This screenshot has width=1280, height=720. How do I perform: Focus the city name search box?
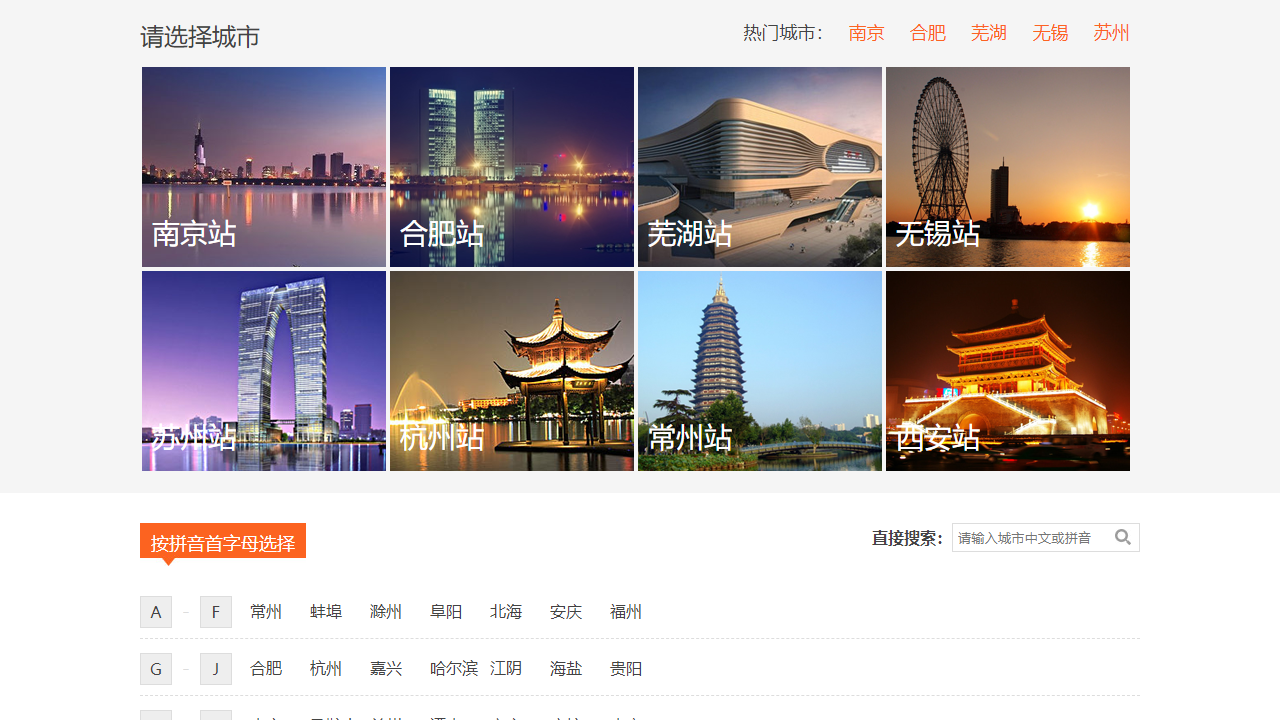click(x=1030, y=538)
